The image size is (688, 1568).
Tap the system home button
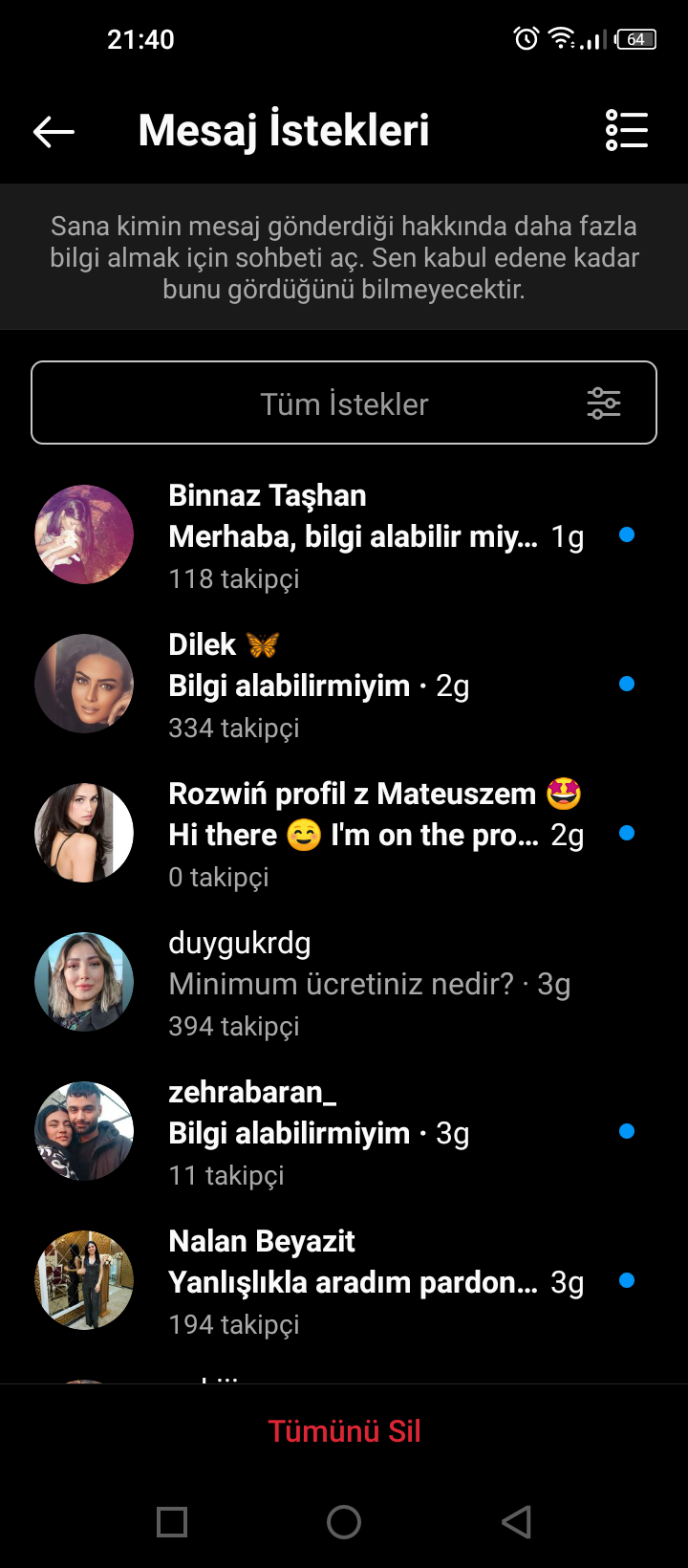[344, 1522]
